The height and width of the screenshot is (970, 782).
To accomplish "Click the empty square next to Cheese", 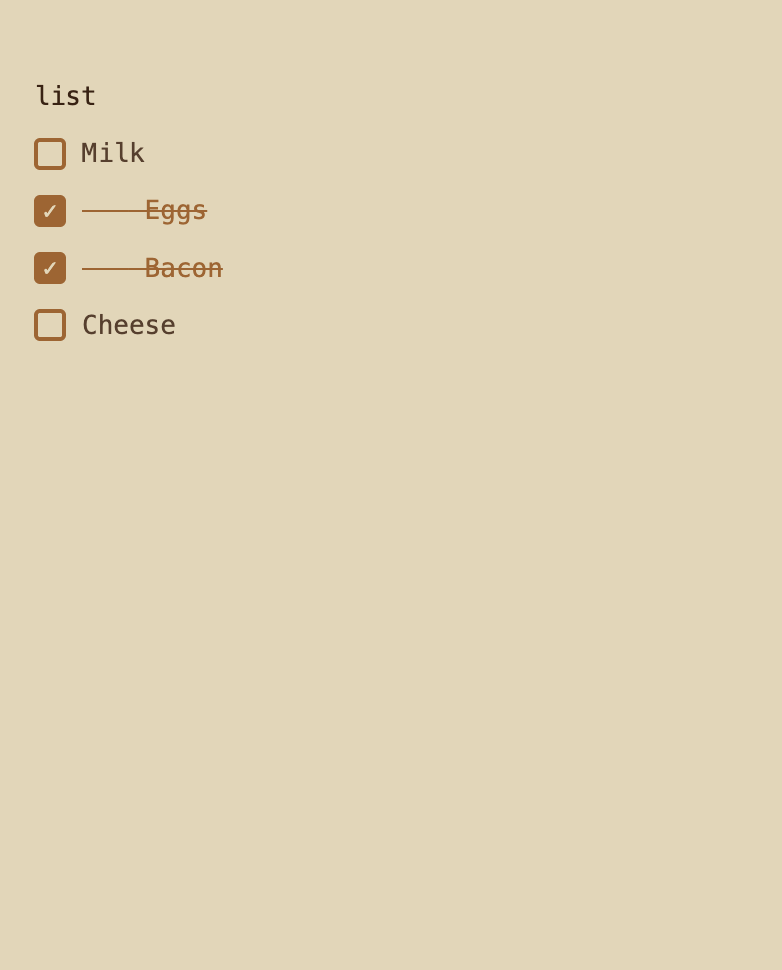I will [x=50, y=325].
